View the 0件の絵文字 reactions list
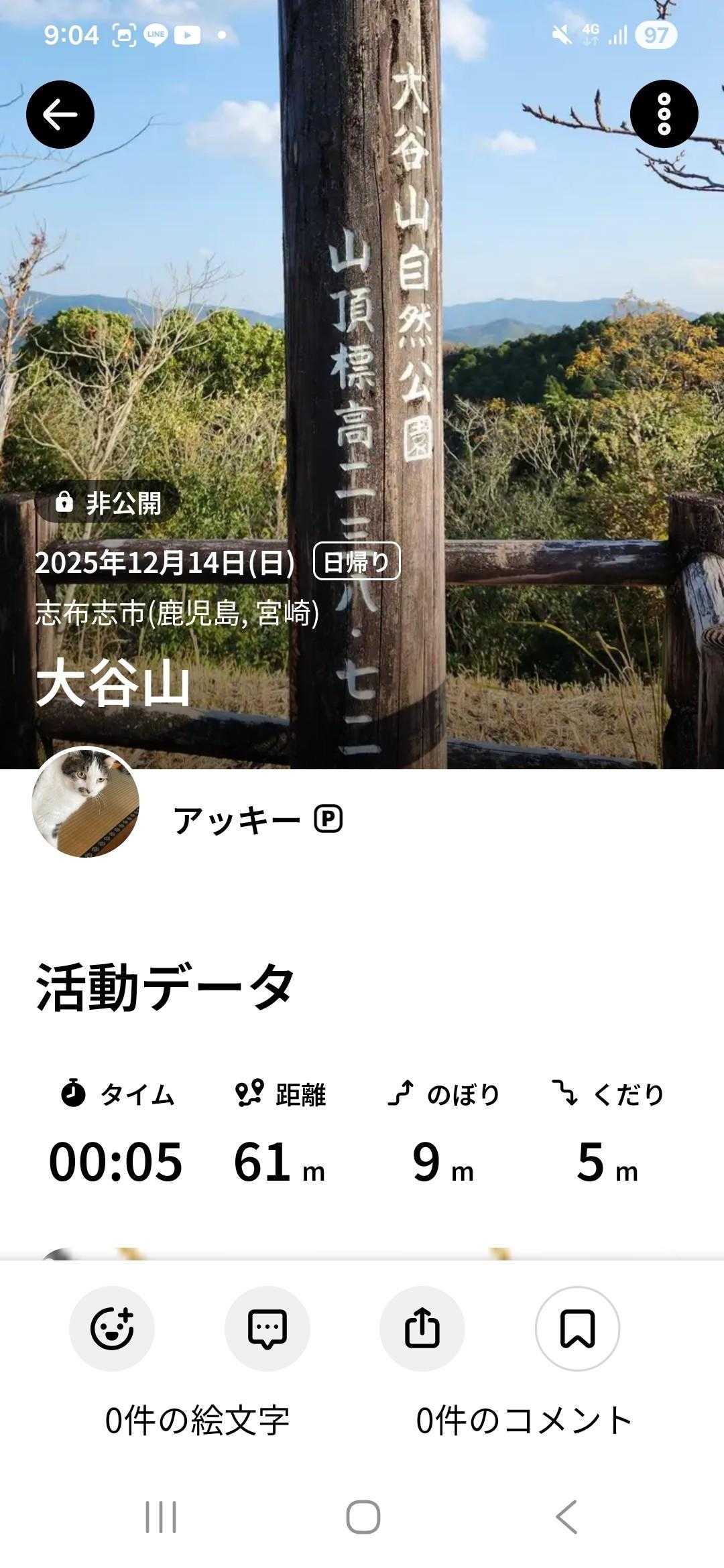Screen dimensions: 724x1568 pyautogui.click(x=197, y=1420)
